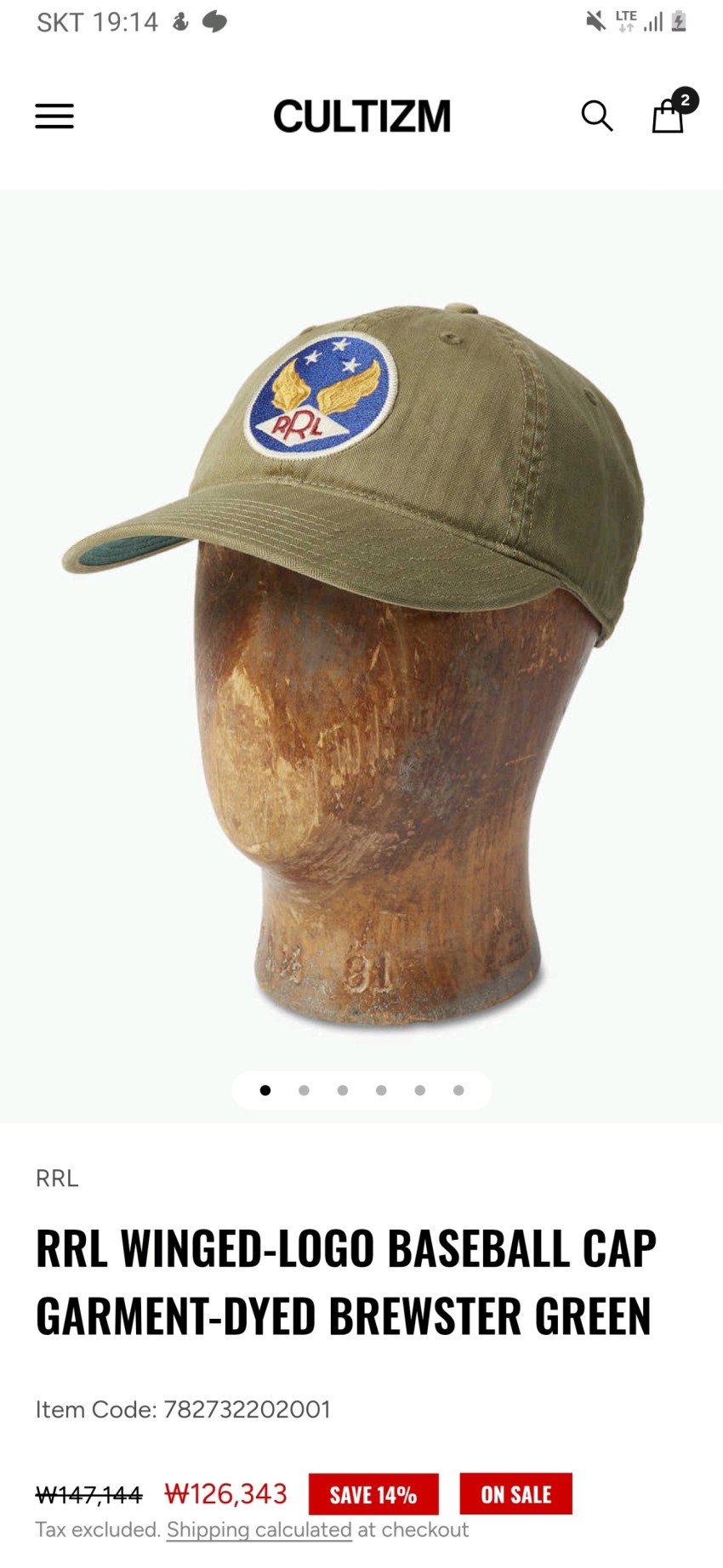Image resolution: width=723 pixels, height=1568 pixels.
Task: Open the RRL brand link
Action: (57, 1178)
